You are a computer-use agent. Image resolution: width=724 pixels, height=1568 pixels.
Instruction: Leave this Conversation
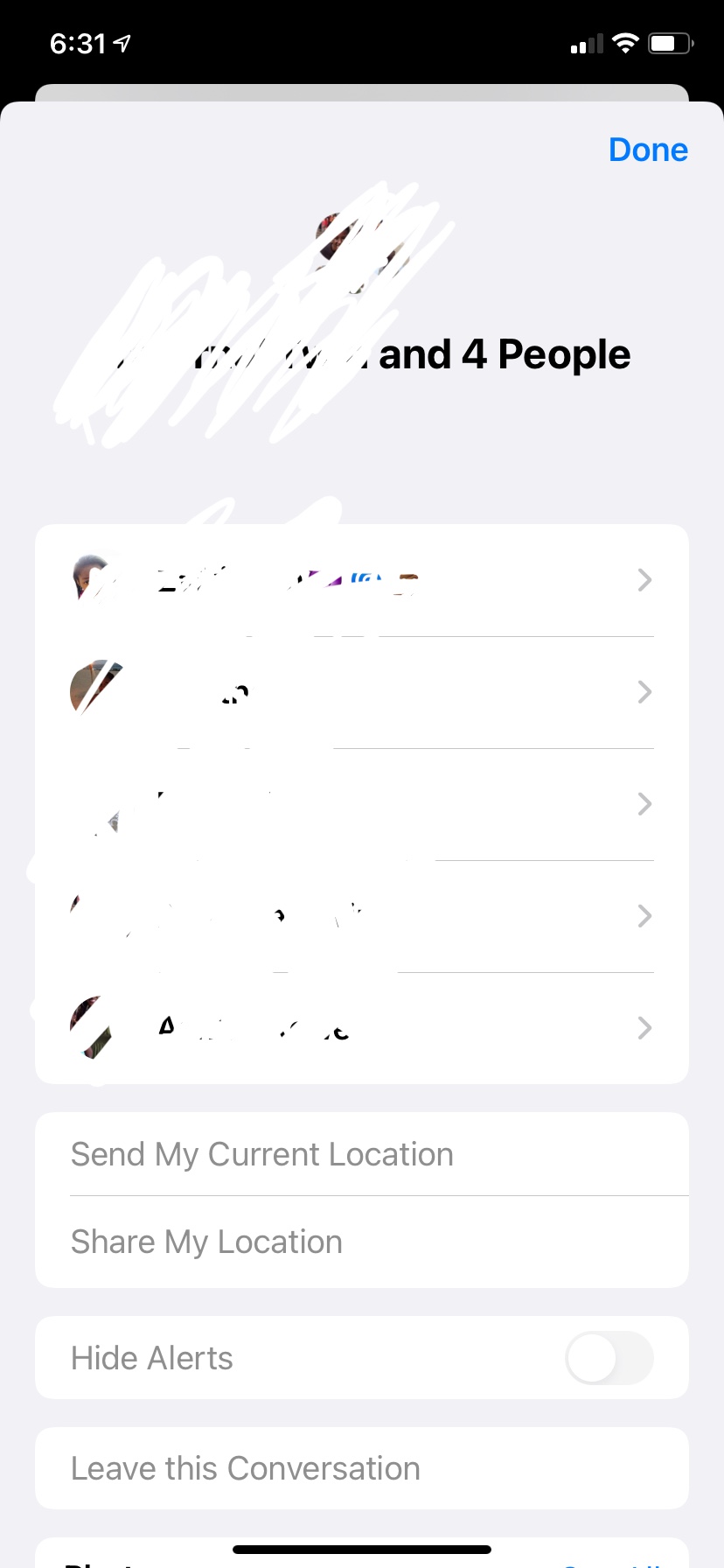[x=362, y=1468]
